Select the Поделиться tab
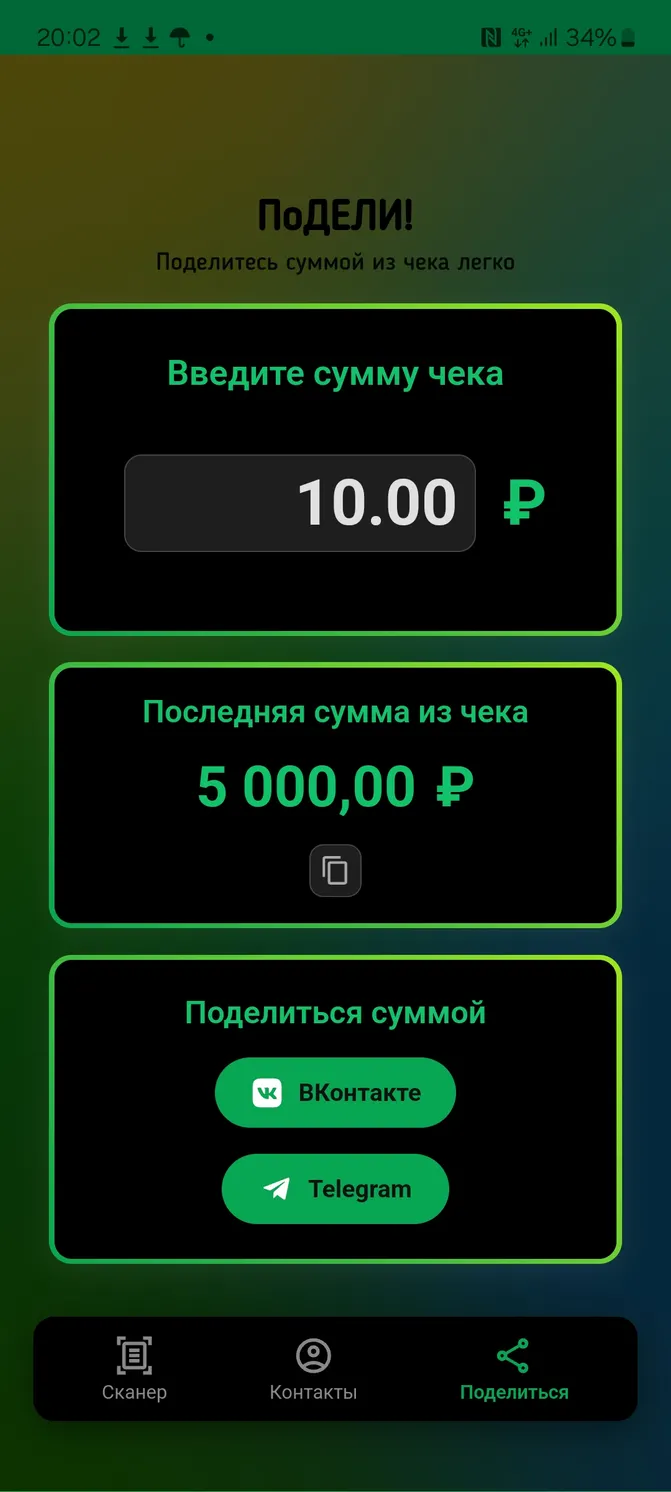The width and height of the screenshot is (671, 1492). (x=514, y=1369)
